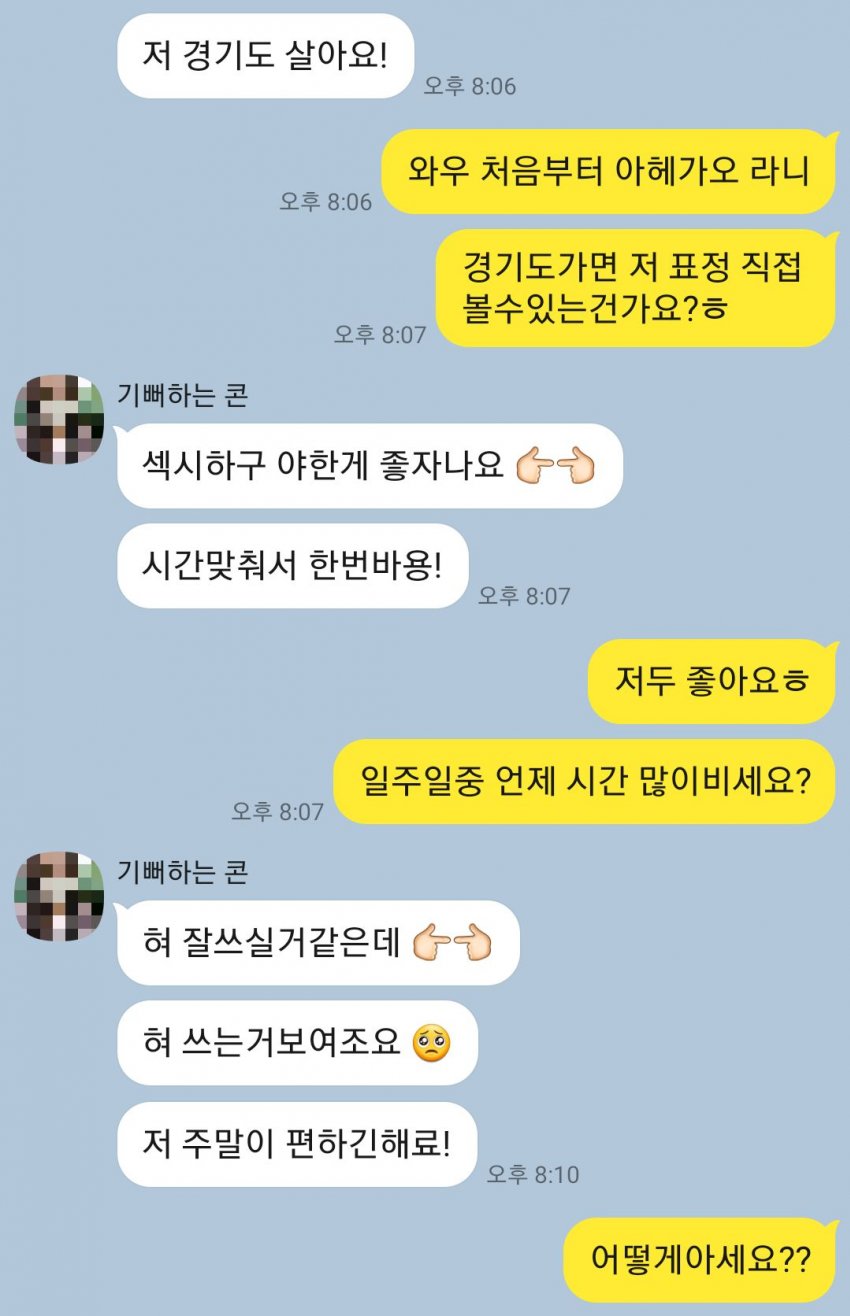The image size is (850, 1316).
Task: Open 기뻐하는 콘's avatar by the 8:10 messages
Action: pos(59,896)
